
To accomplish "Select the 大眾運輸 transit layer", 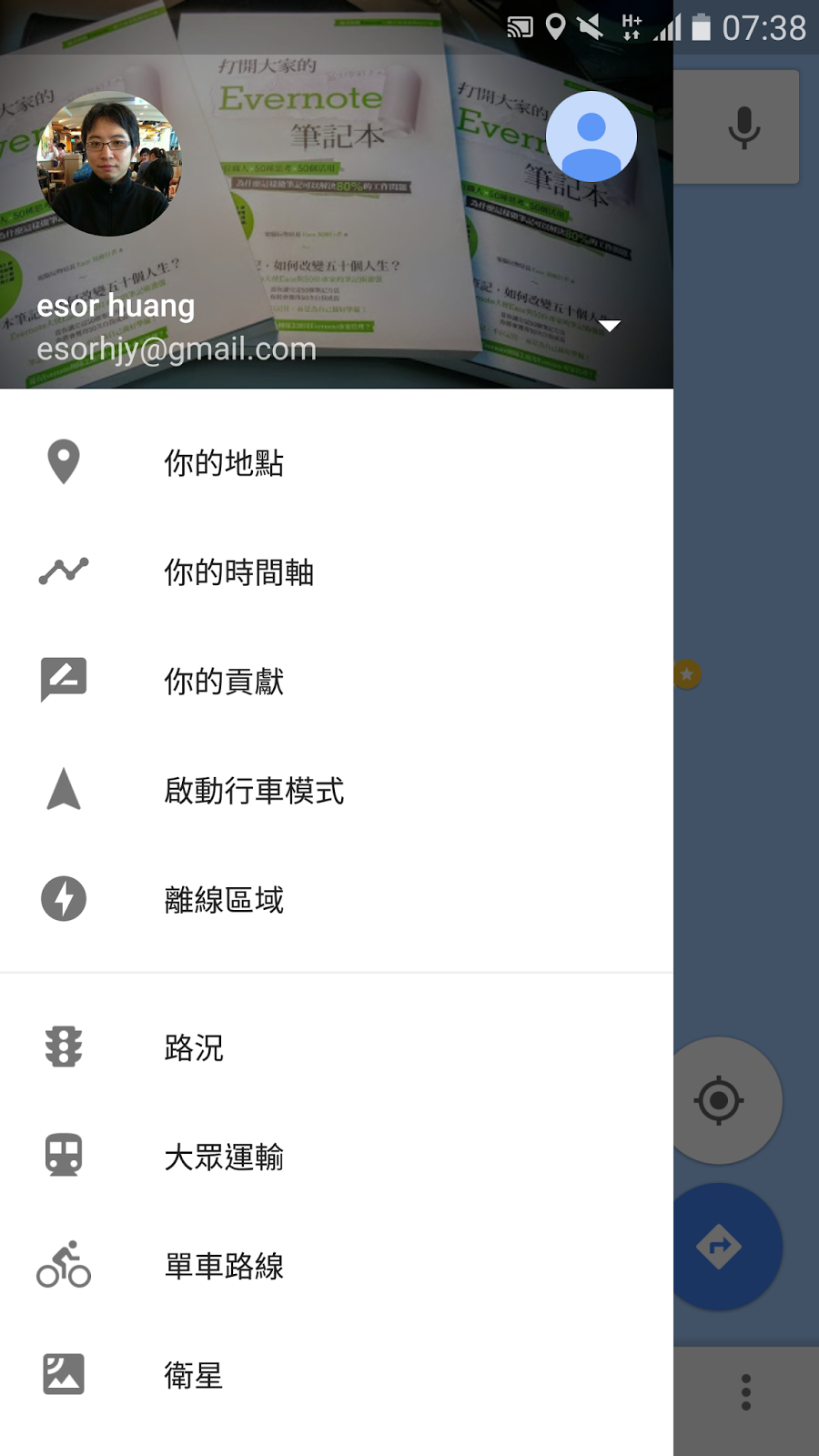I will click(224, 1157).
